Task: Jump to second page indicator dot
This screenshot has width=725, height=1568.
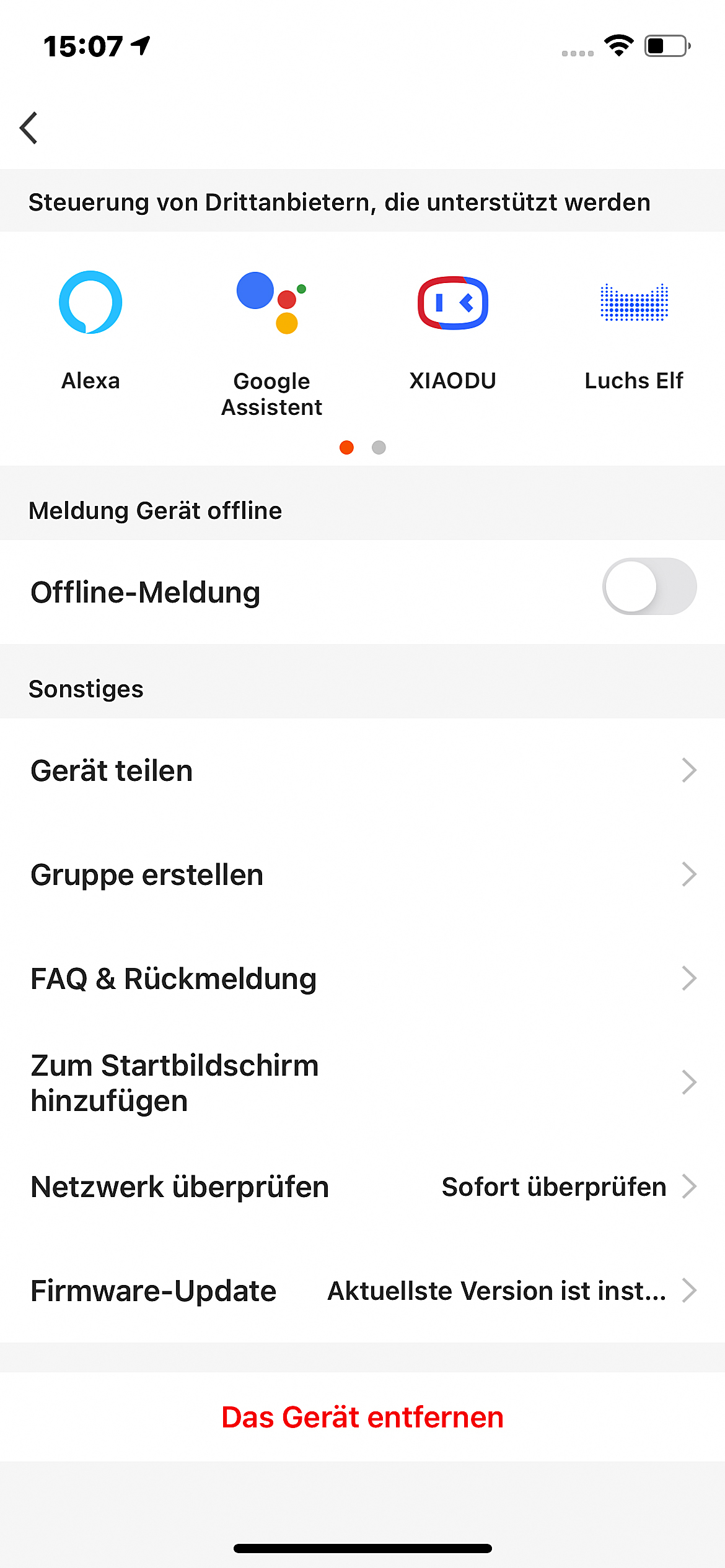Action: (379, 447)
